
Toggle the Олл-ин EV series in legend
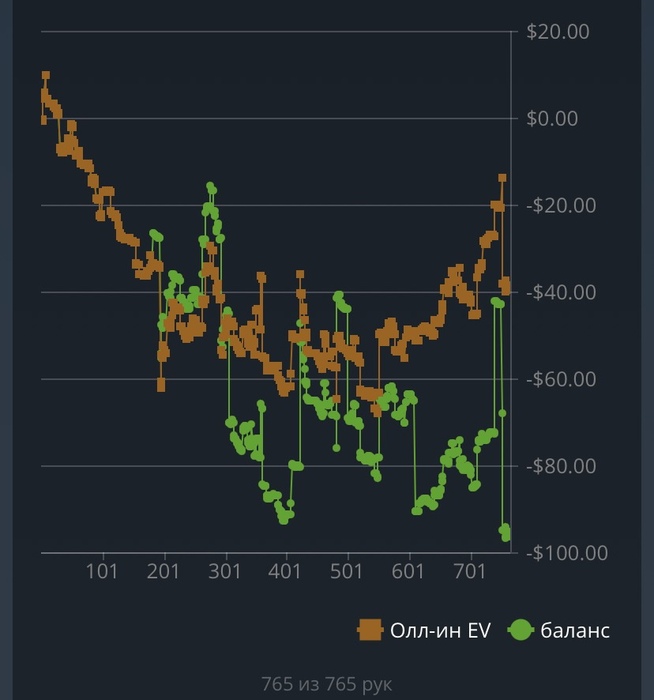coord(424,630)
